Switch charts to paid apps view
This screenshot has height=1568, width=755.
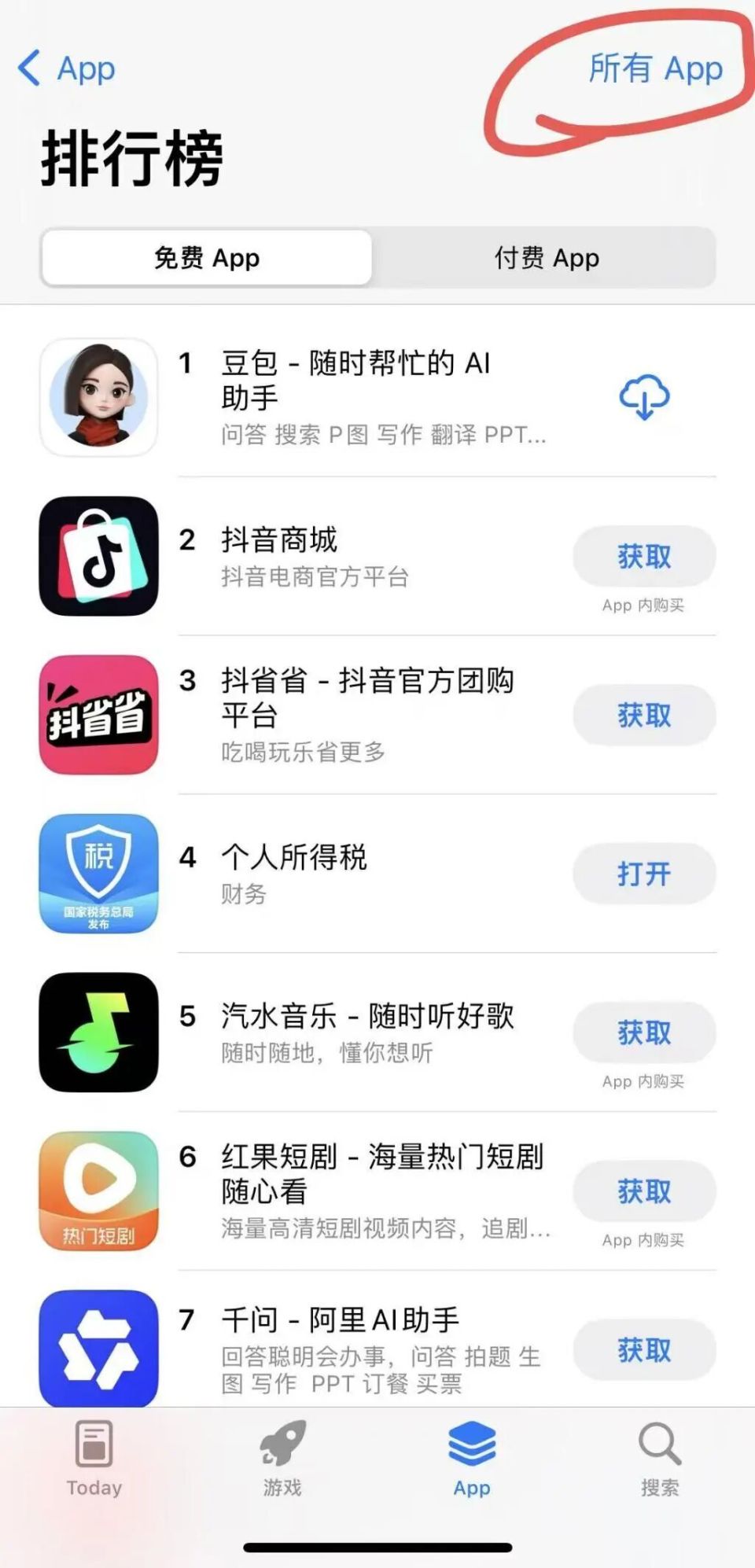click(x=546, y=257)
